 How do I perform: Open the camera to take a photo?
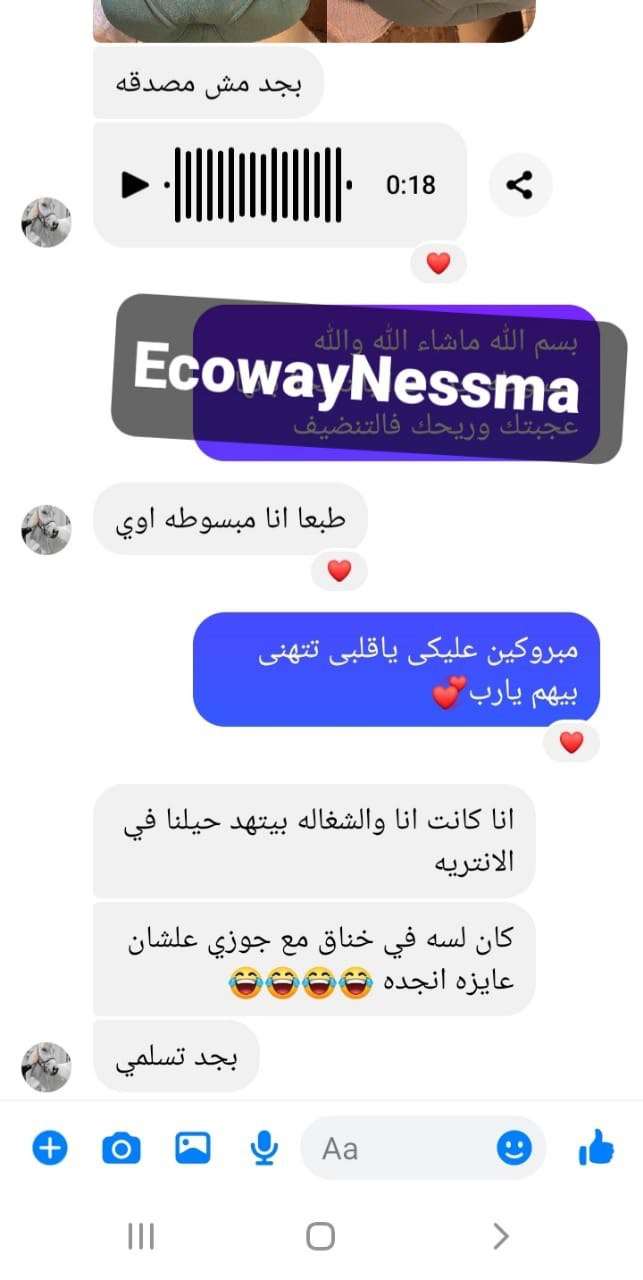click(121, 1149)
